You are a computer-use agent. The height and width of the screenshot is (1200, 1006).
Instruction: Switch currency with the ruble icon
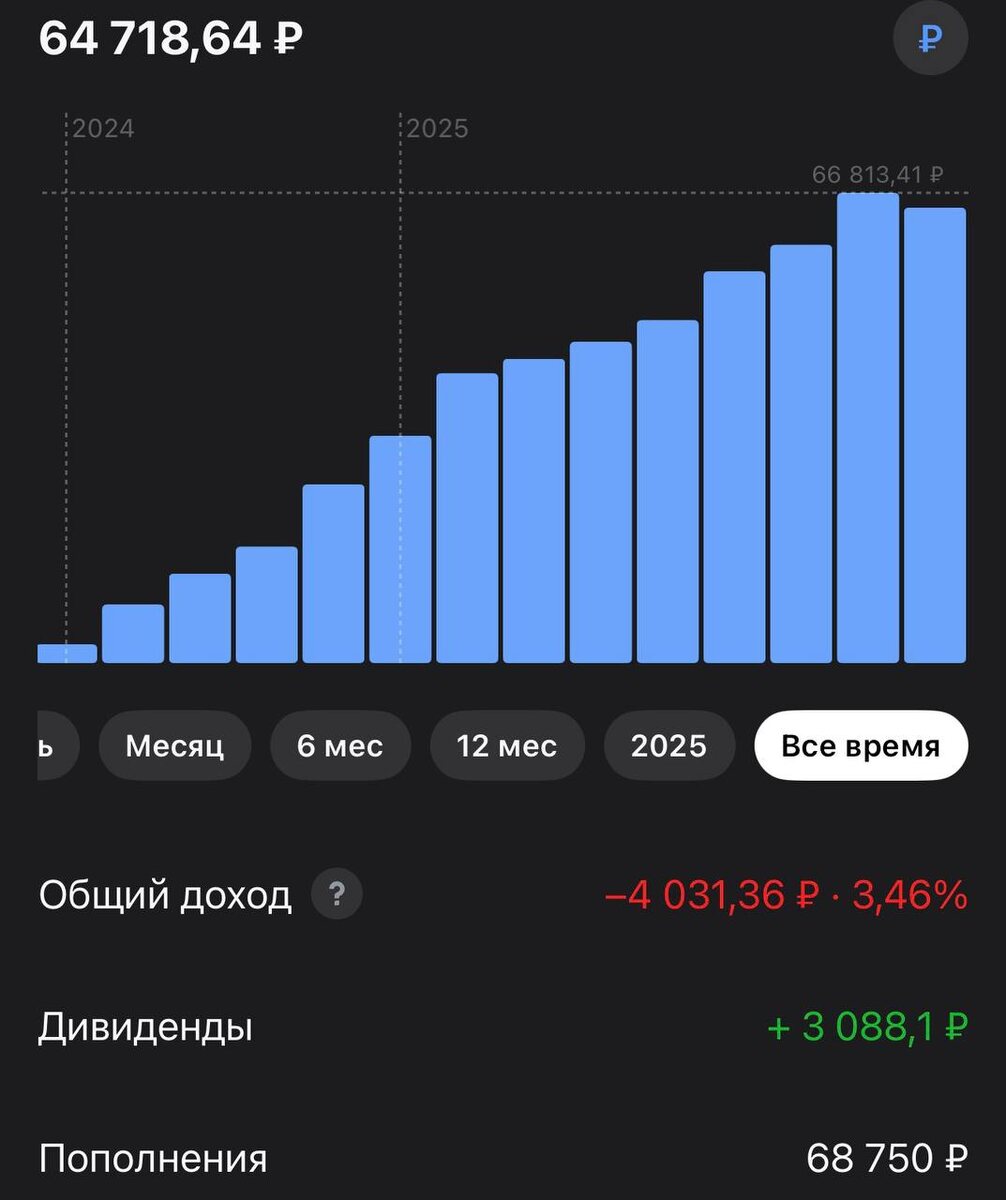coord(930,40)
